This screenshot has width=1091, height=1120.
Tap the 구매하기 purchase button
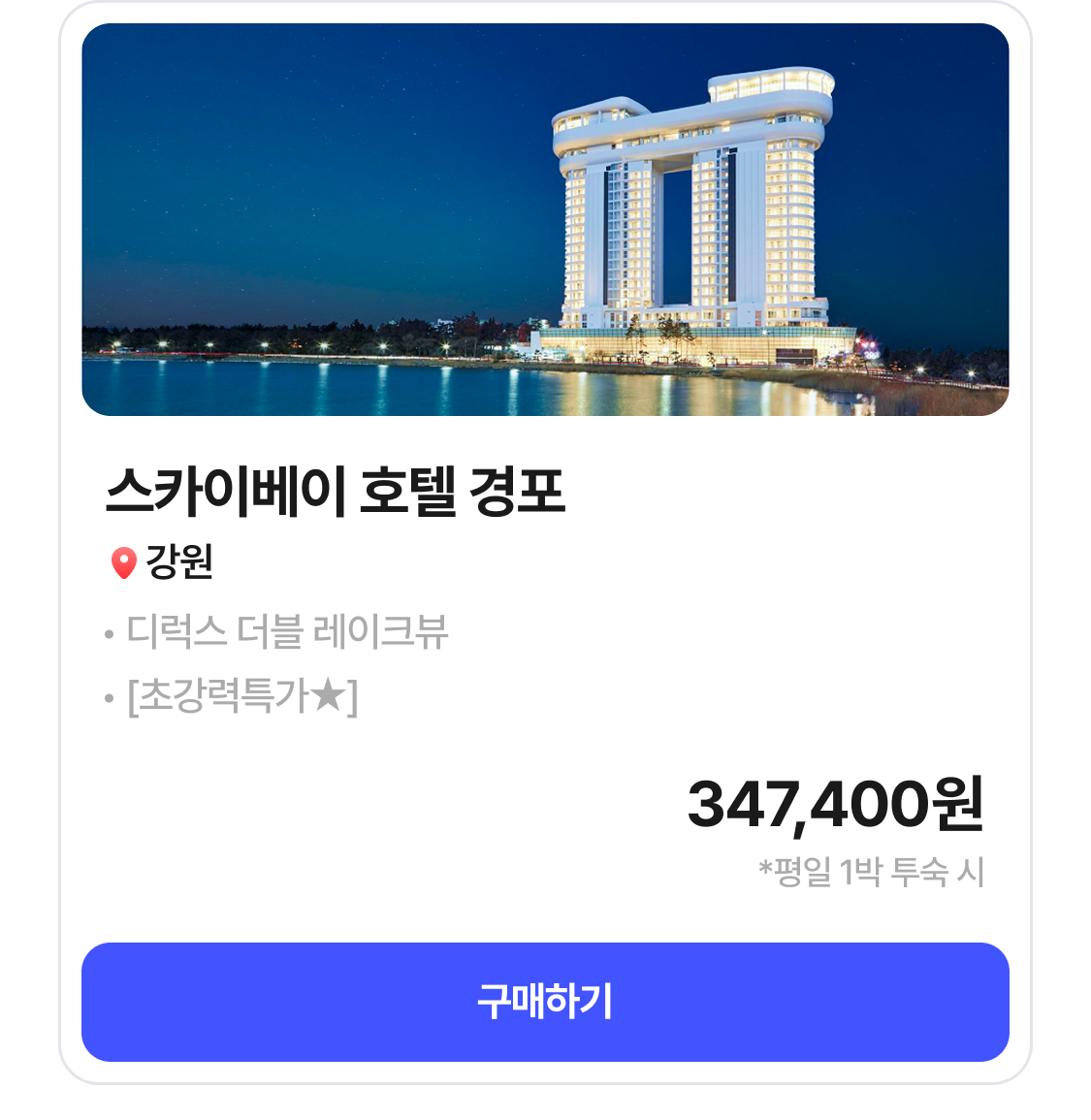(x=545, y=1002)
